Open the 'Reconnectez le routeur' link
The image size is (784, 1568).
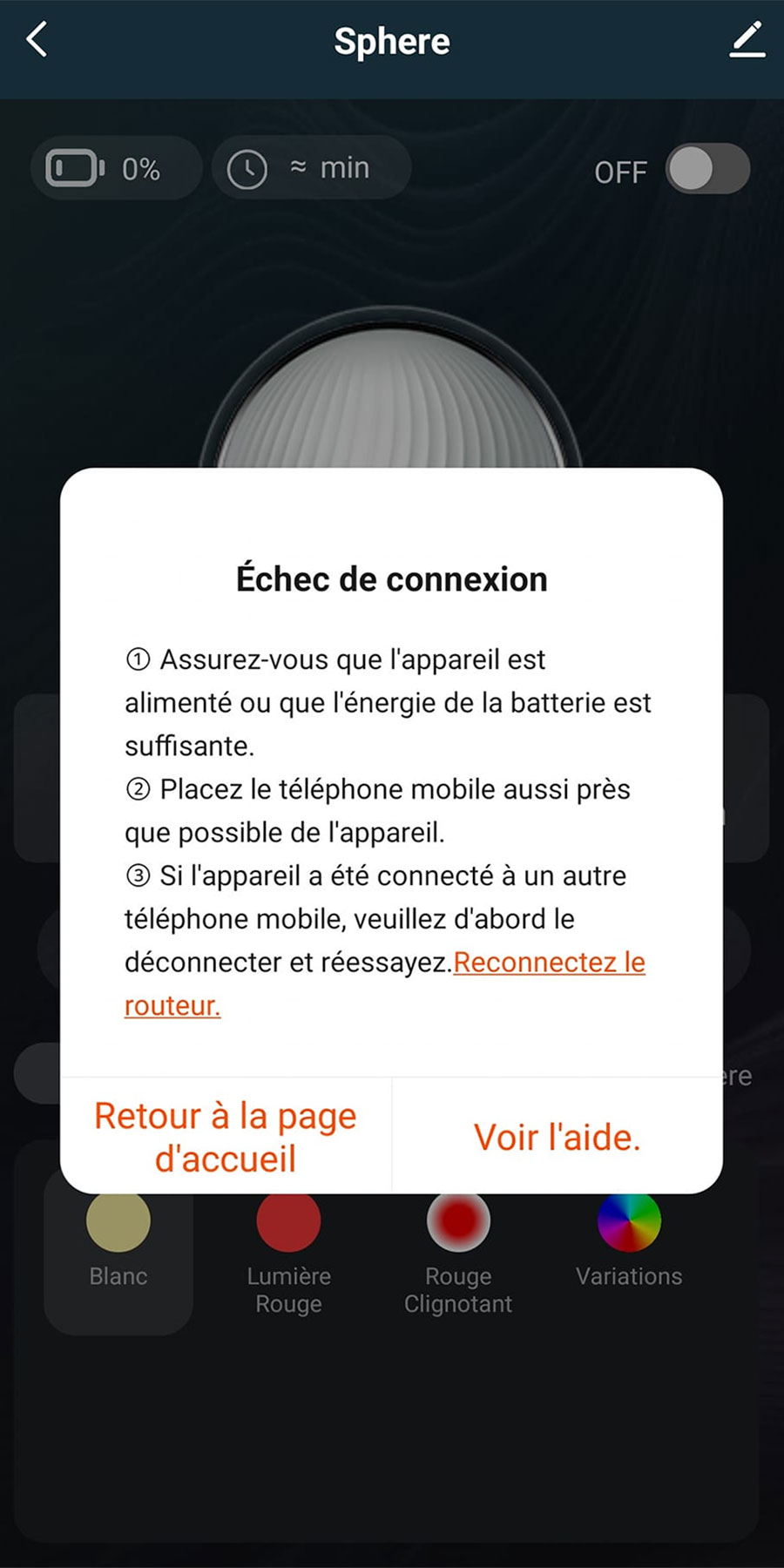tap(549, 963)
